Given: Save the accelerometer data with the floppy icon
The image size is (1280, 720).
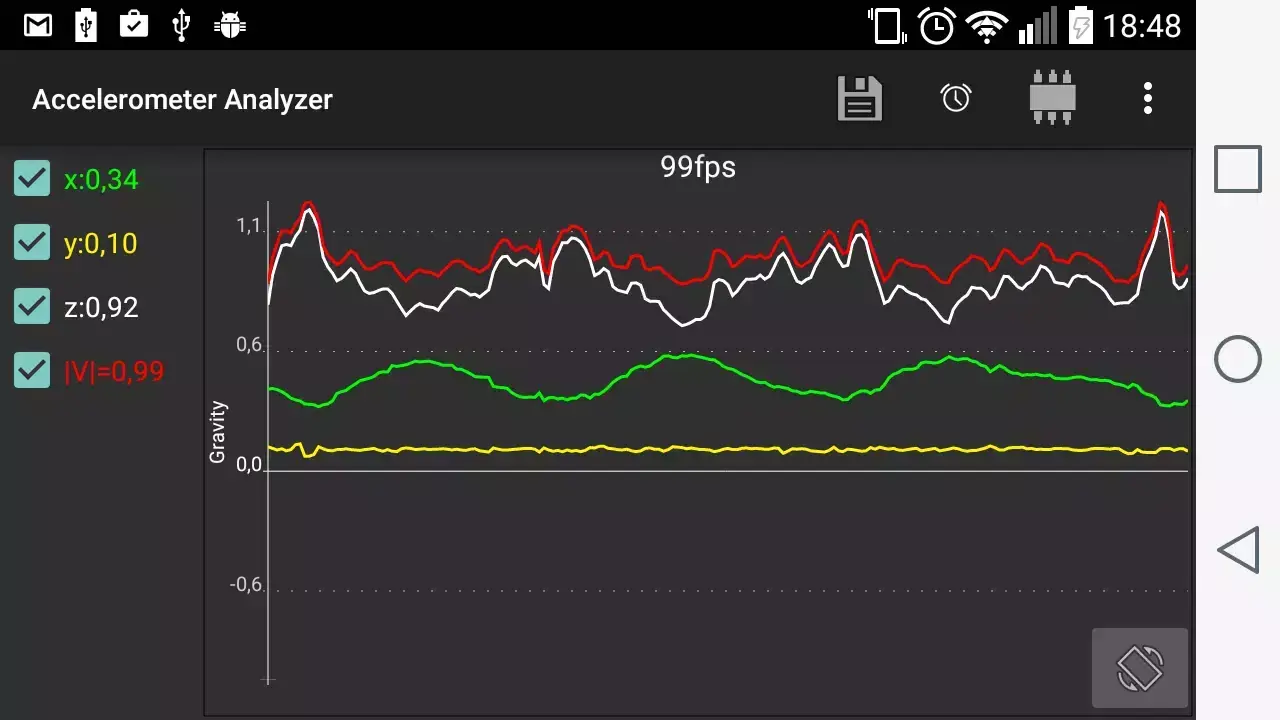Looking at the screenshot, I should coord(859,99).
